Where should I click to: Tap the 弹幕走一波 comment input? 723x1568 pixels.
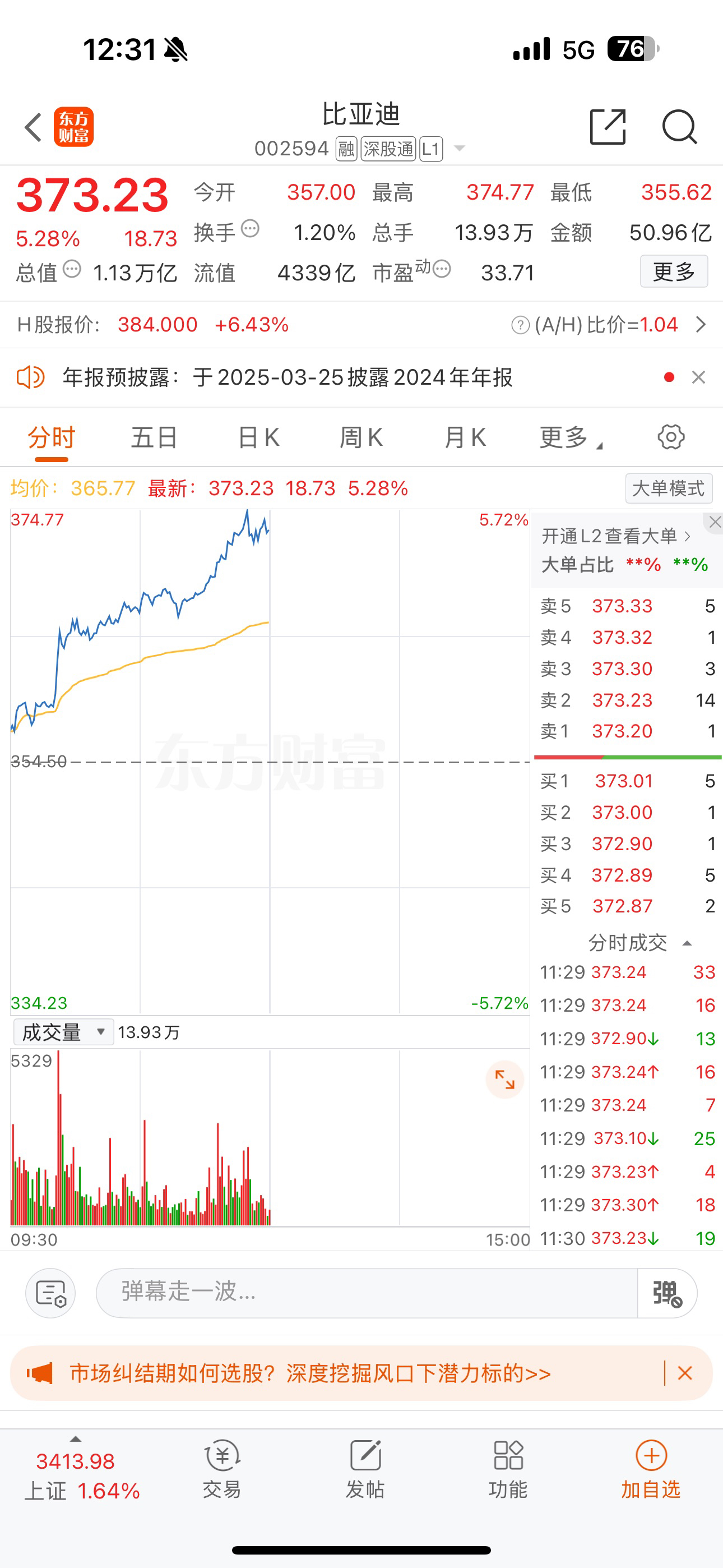coord(367,1292)
